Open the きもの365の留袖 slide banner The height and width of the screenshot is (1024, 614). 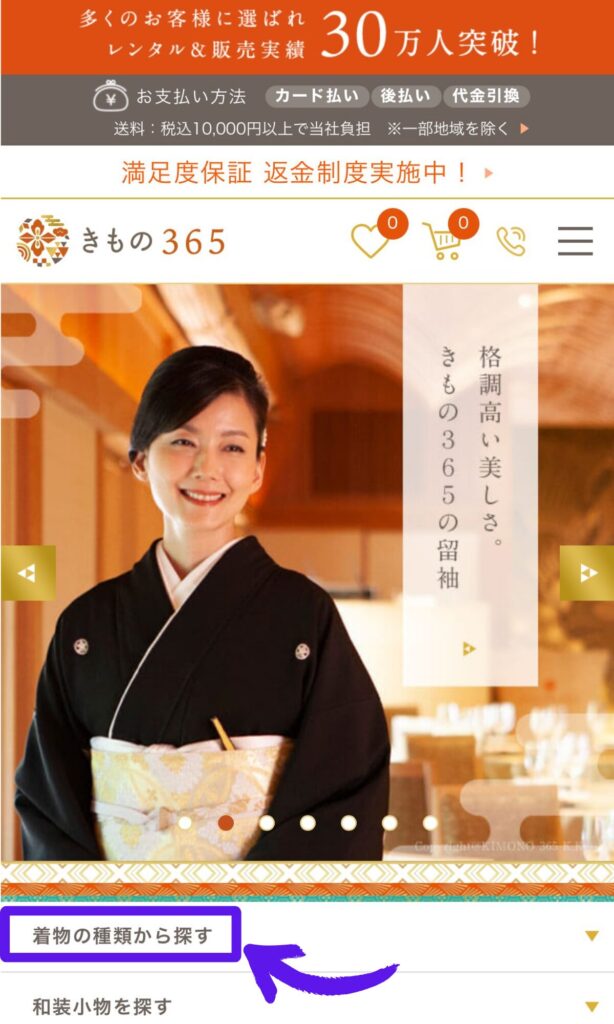470,485
